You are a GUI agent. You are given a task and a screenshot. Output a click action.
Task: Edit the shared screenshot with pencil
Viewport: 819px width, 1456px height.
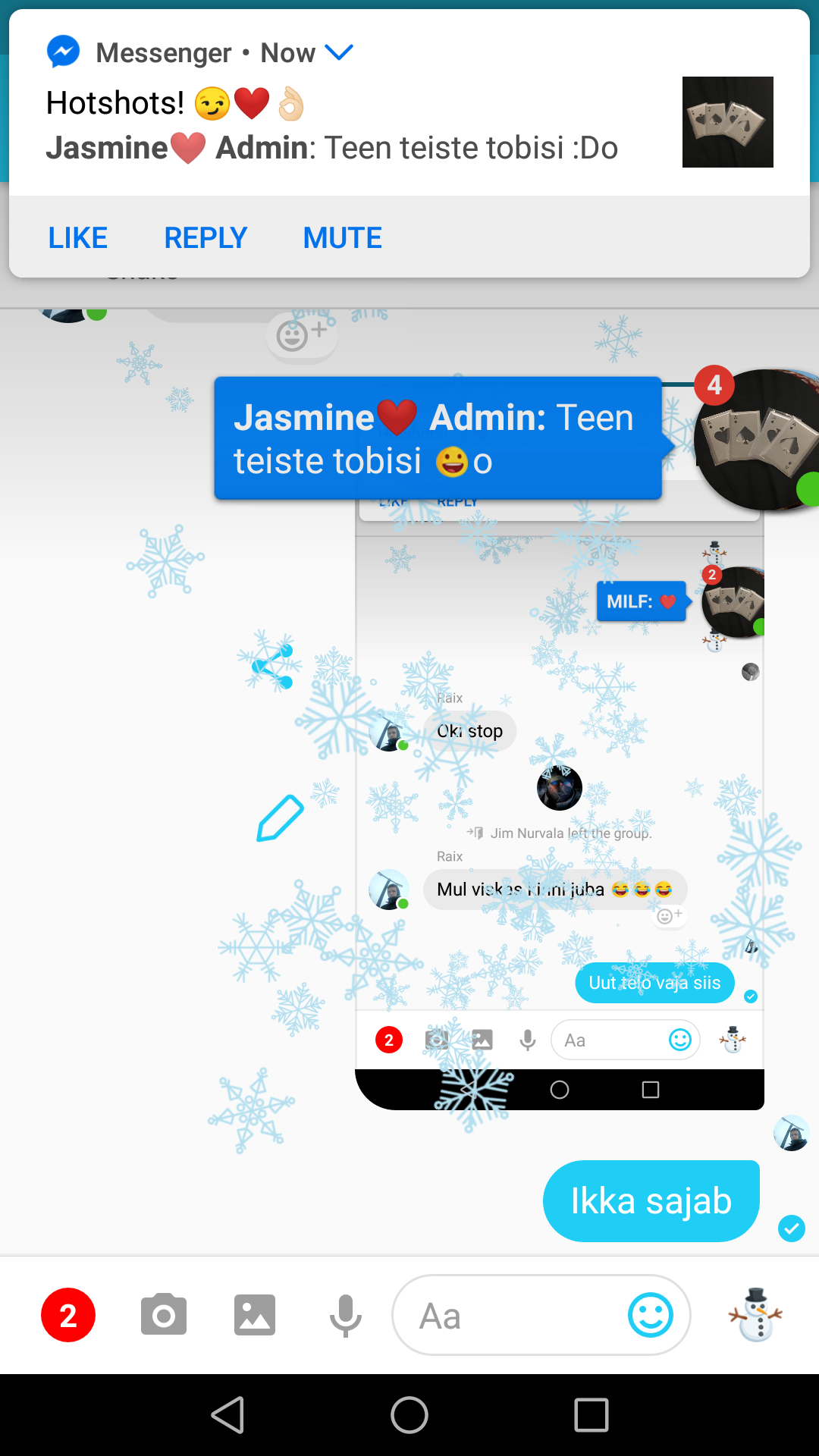point(280,818)
